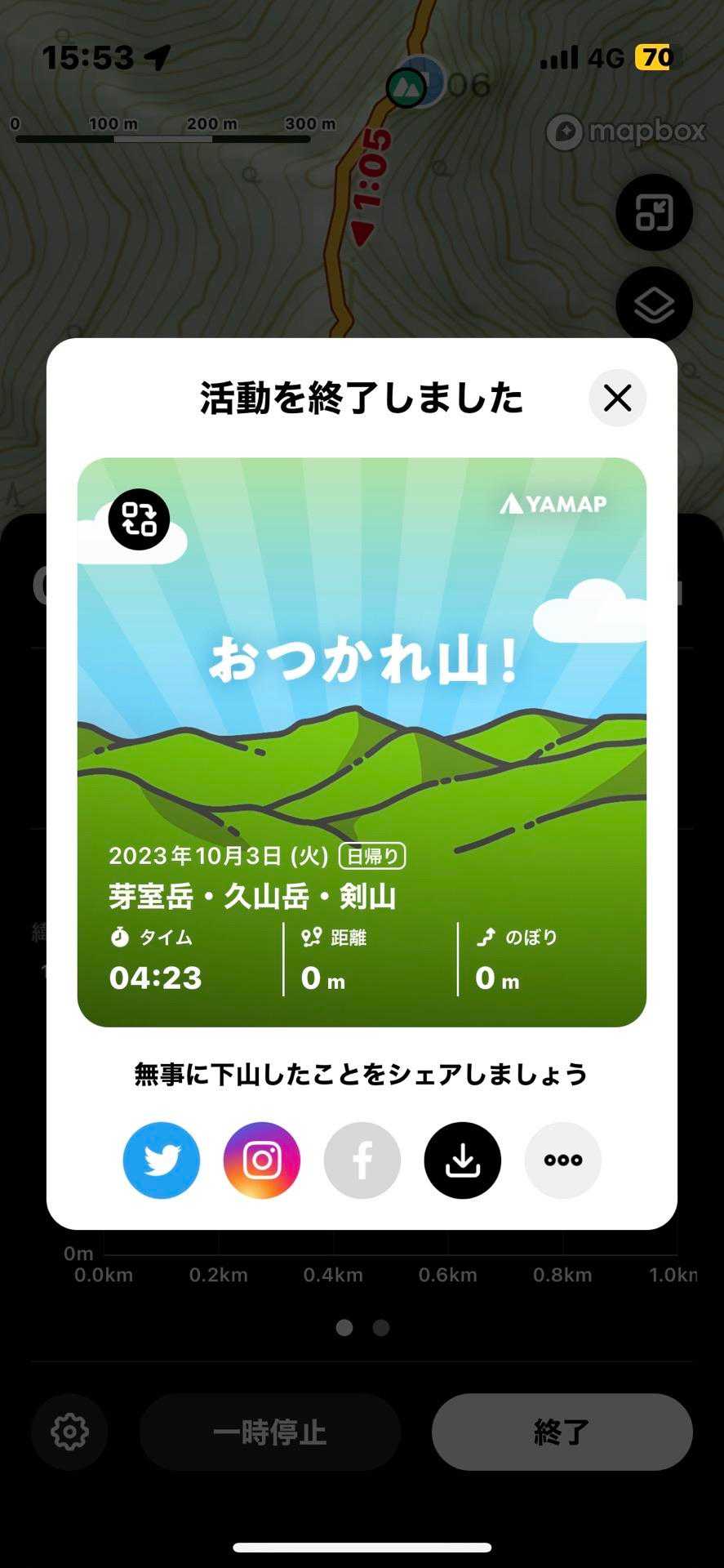Screen dimensions: 724x1568
Task: Share the activity on Instagram
Action: click(262, 1160)
